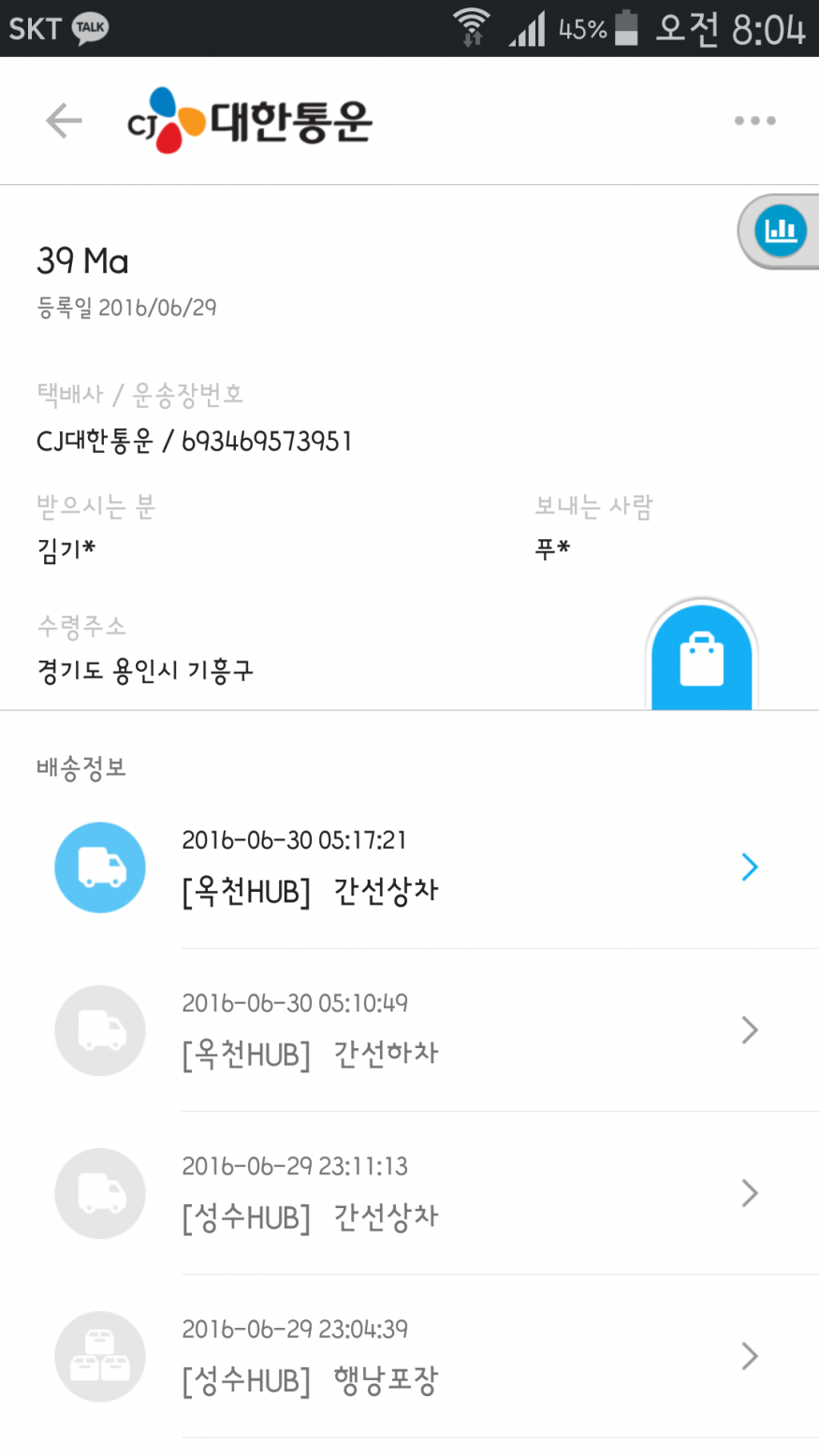
Task: Tap the blue shopping bag button
Action: (702, 659)
